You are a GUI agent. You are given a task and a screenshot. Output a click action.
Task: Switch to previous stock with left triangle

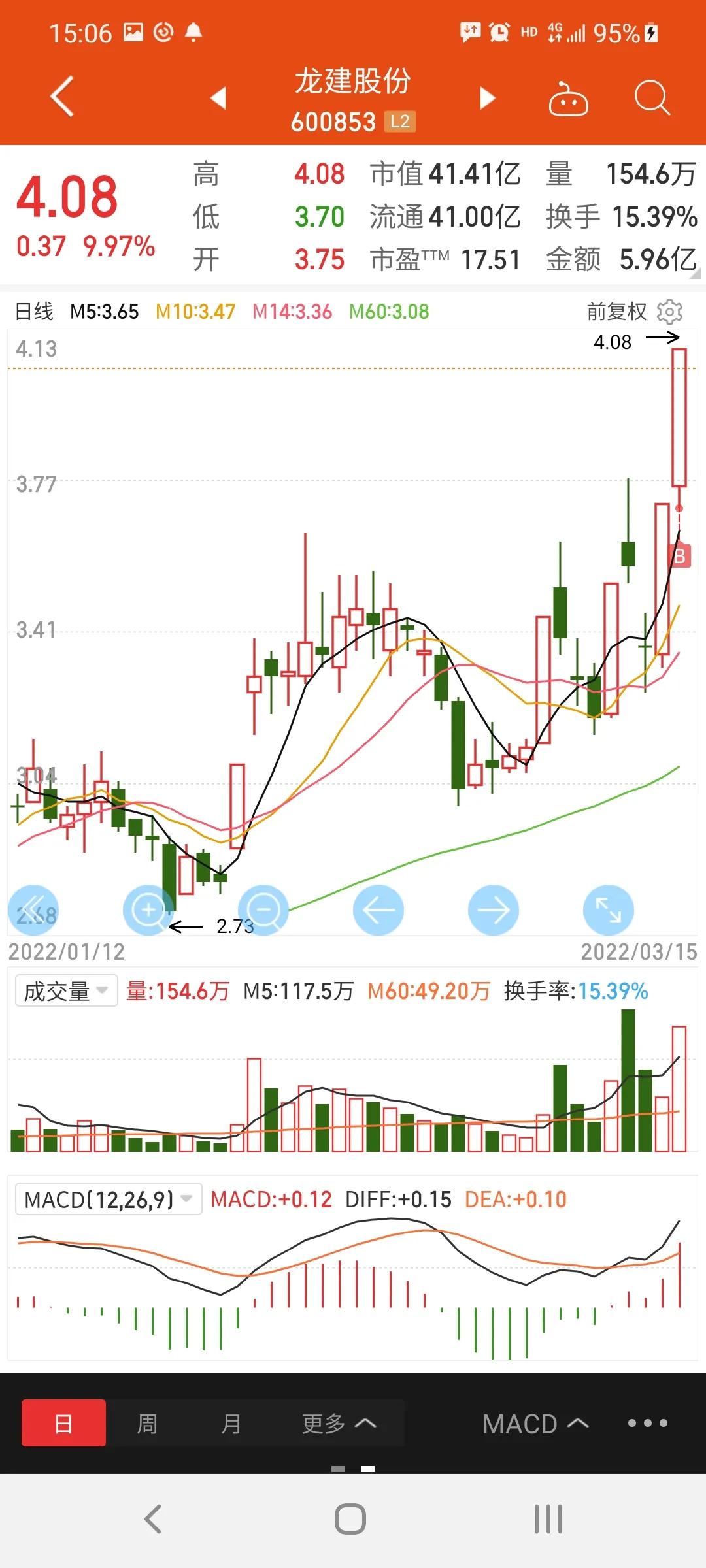pos(218,97)
